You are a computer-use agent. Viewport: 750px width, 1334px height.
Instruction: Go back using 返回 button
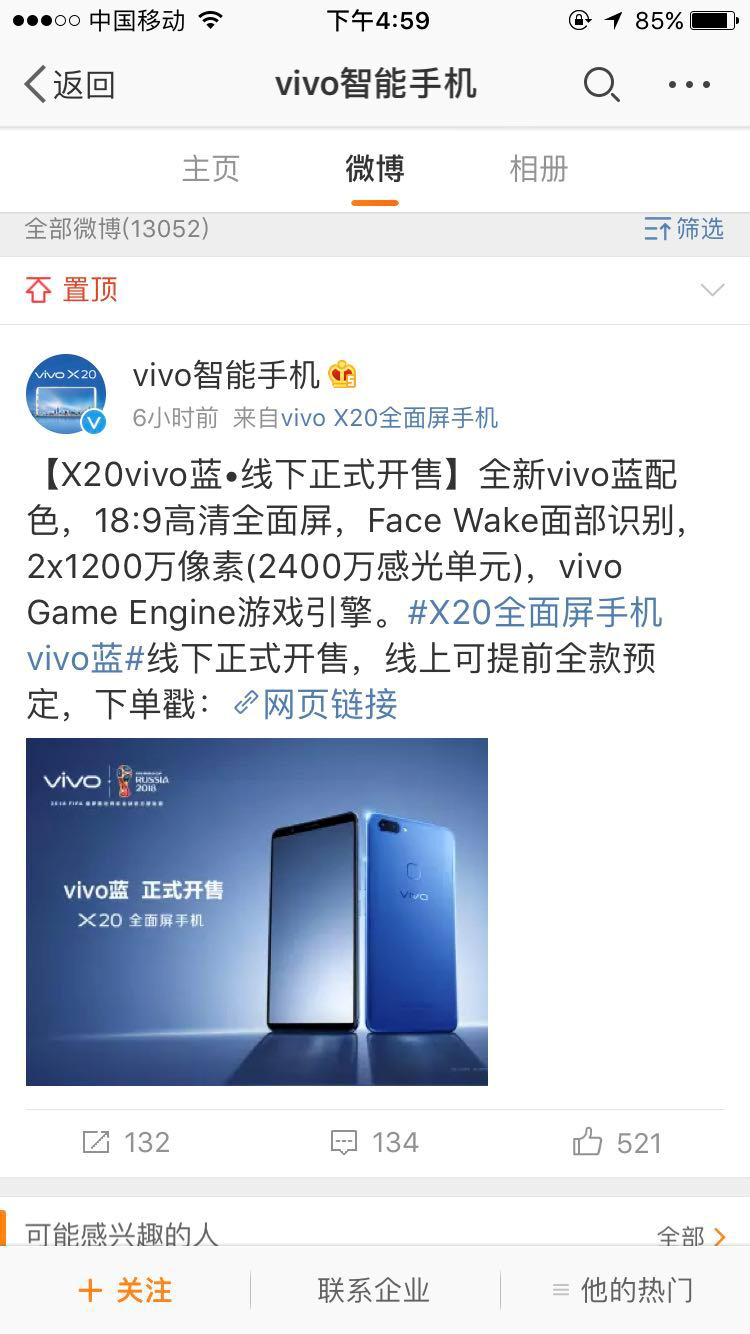pyautogui.click(x=68, y=85)
